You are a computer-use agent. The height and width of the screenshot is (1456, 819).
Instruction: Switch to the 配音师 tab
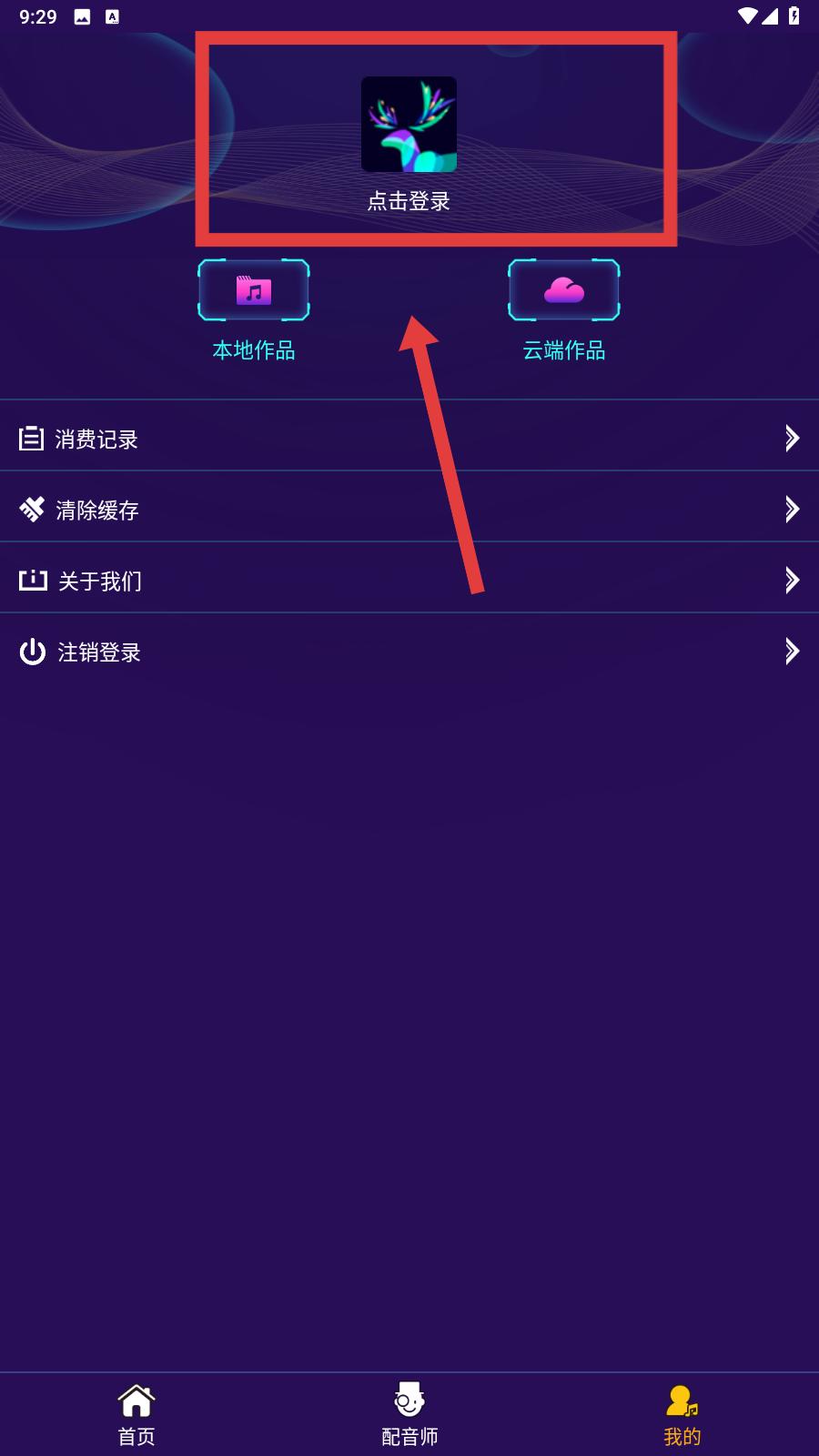[x=409, y=1415]
